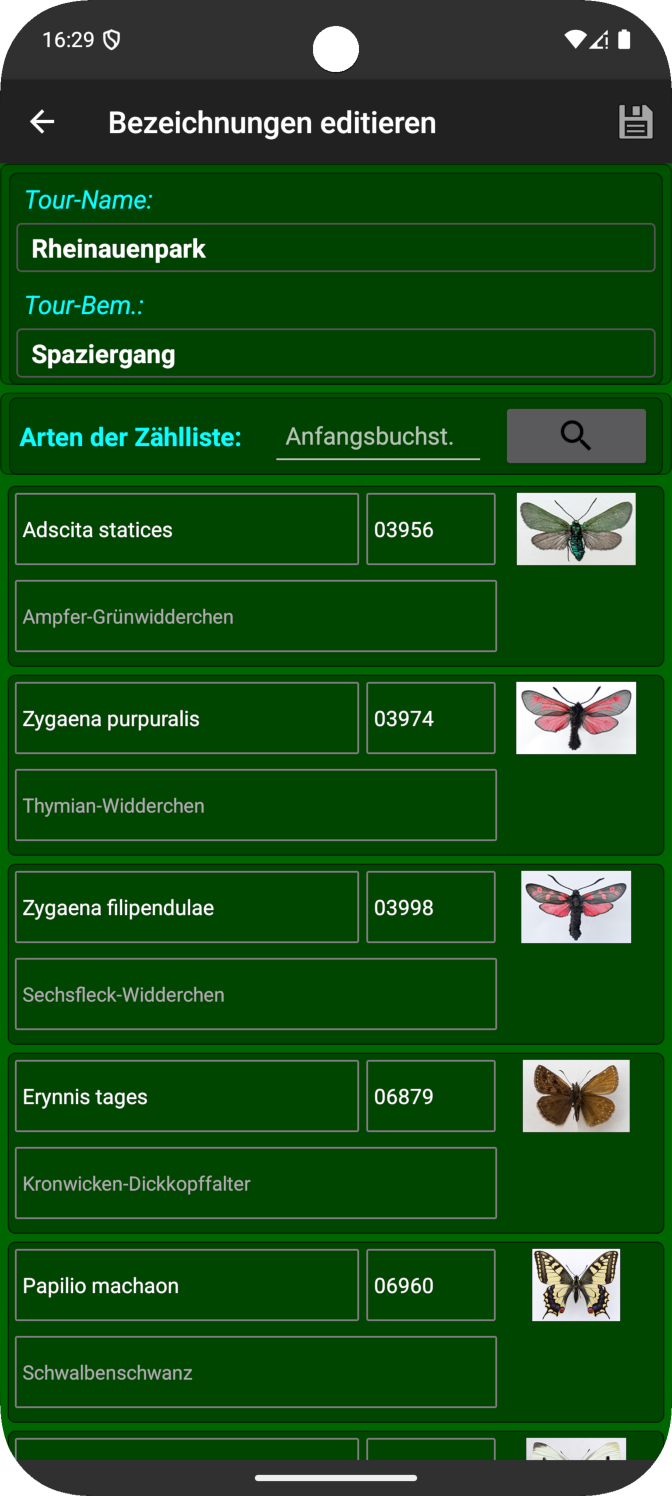Edit the species name Zygaena filipendulae
Screen dimensions: 672x1496
[x=187, y=907]
